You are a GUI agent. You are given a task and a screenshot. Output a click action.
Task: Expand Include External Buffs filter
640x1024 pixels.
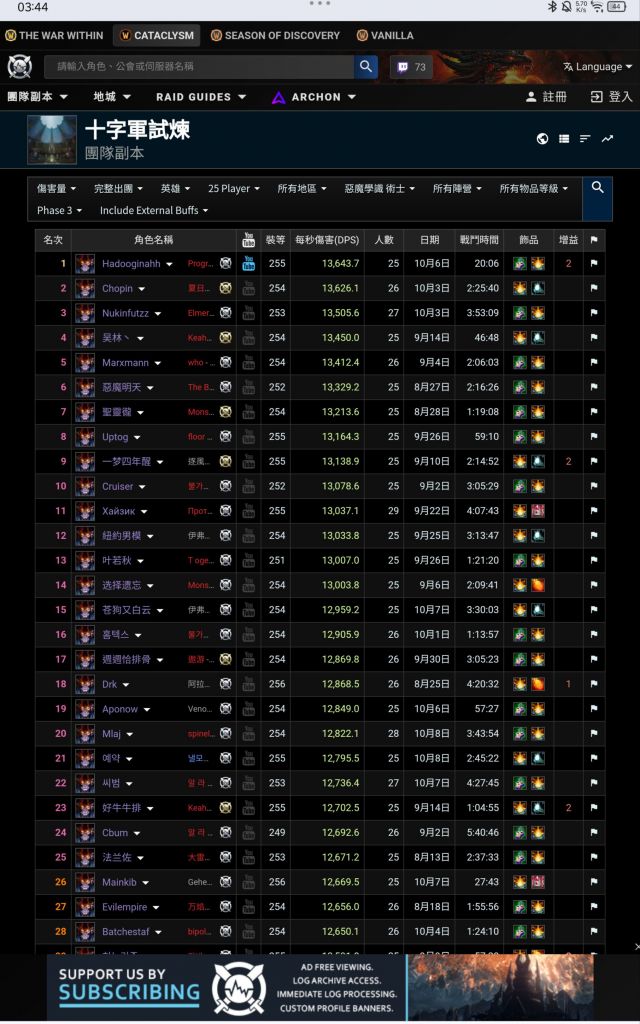pos(153,210)
